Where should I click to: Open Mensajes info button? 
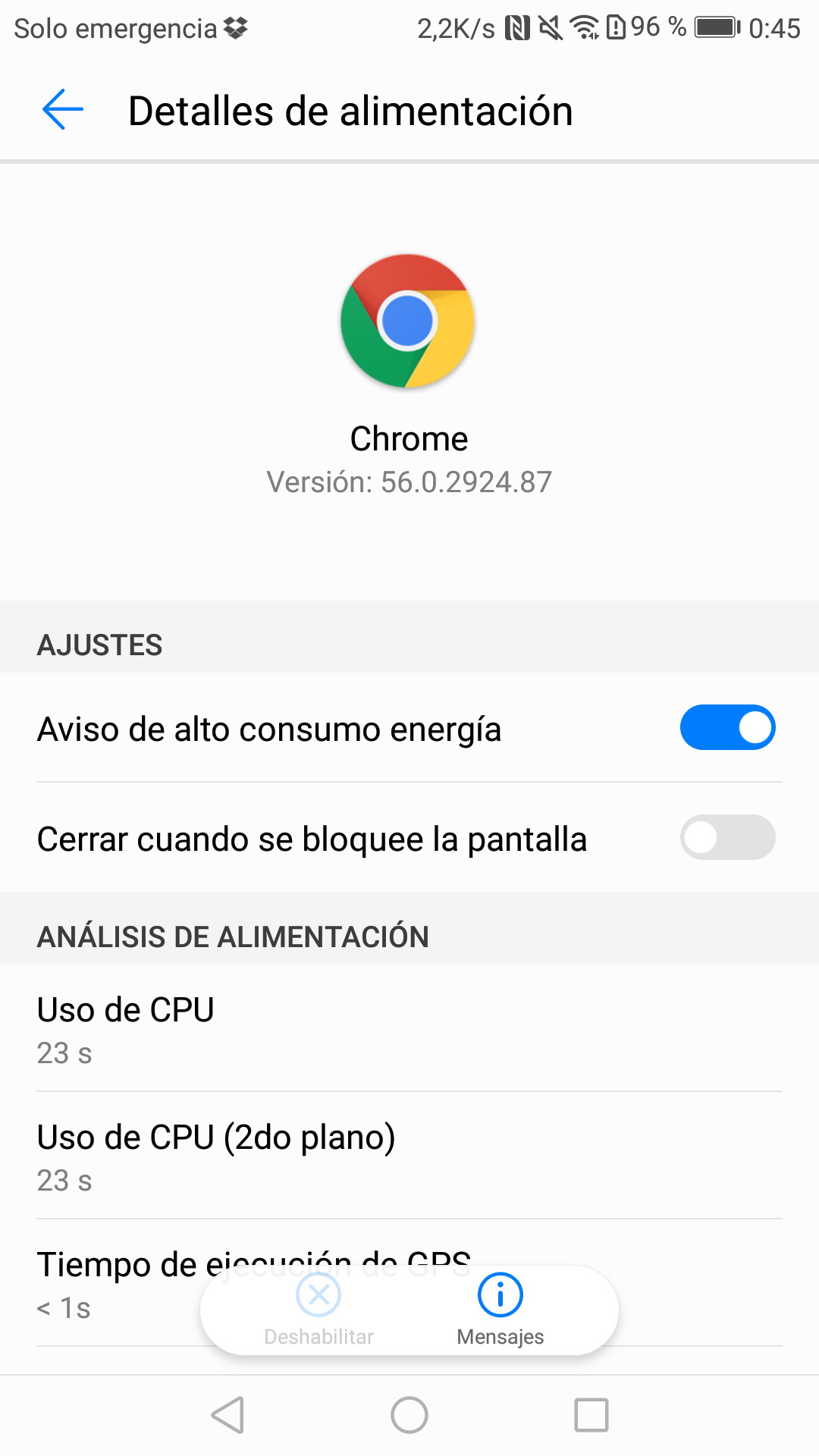(x=500, y=1308)
